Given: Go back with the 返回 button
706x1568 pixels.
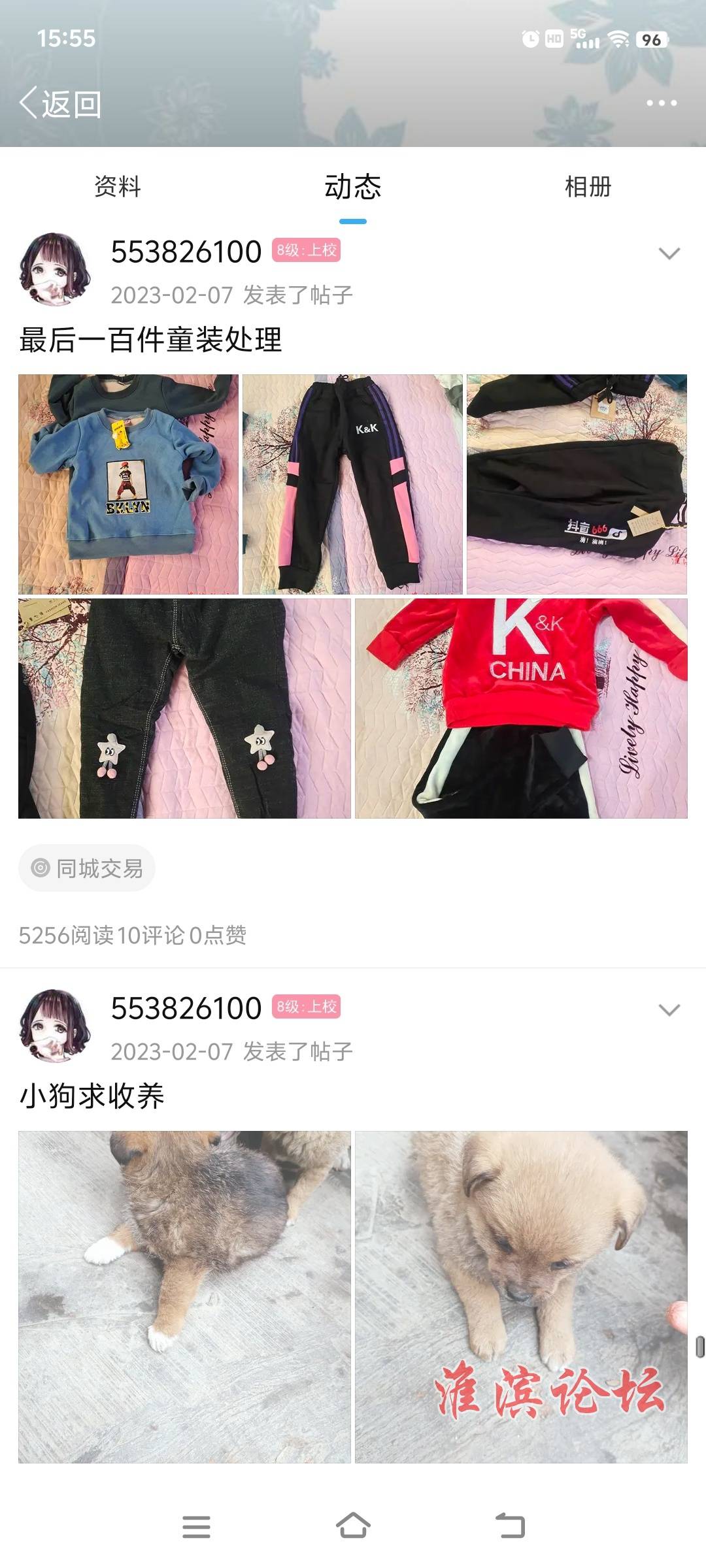Looking at the screenshot, I should (x=60, y=104).
